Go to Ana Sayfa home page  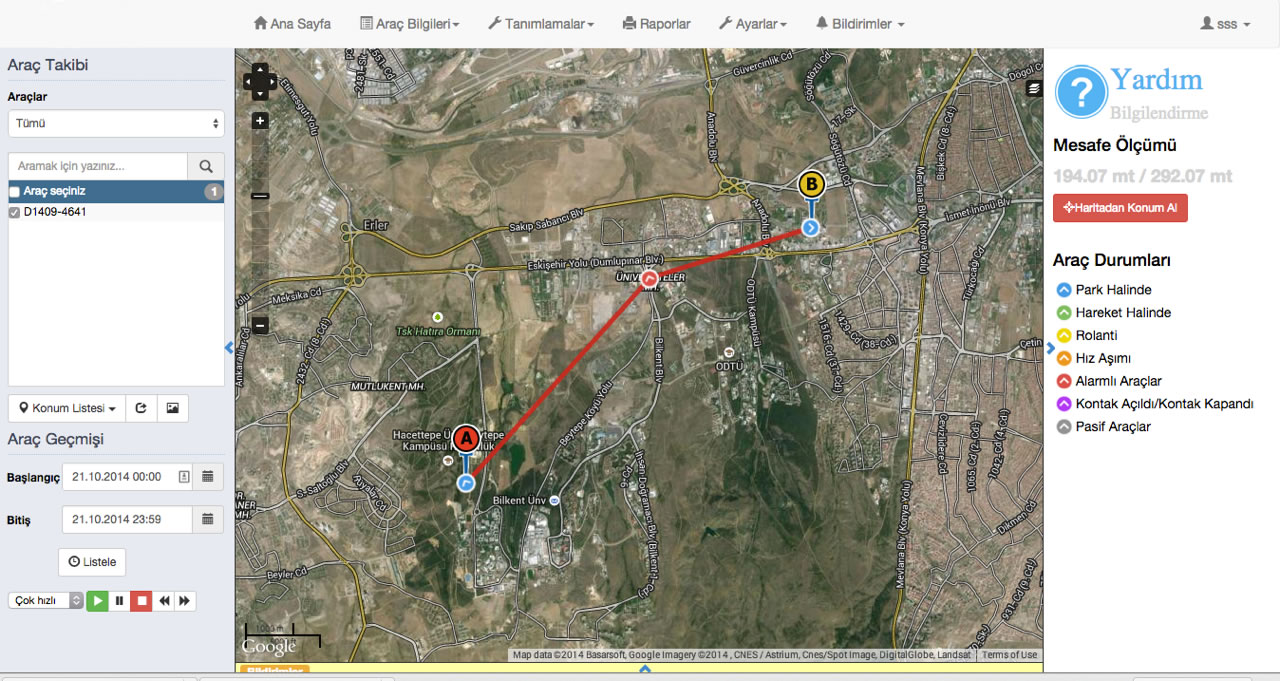click(x=292, y=23)
